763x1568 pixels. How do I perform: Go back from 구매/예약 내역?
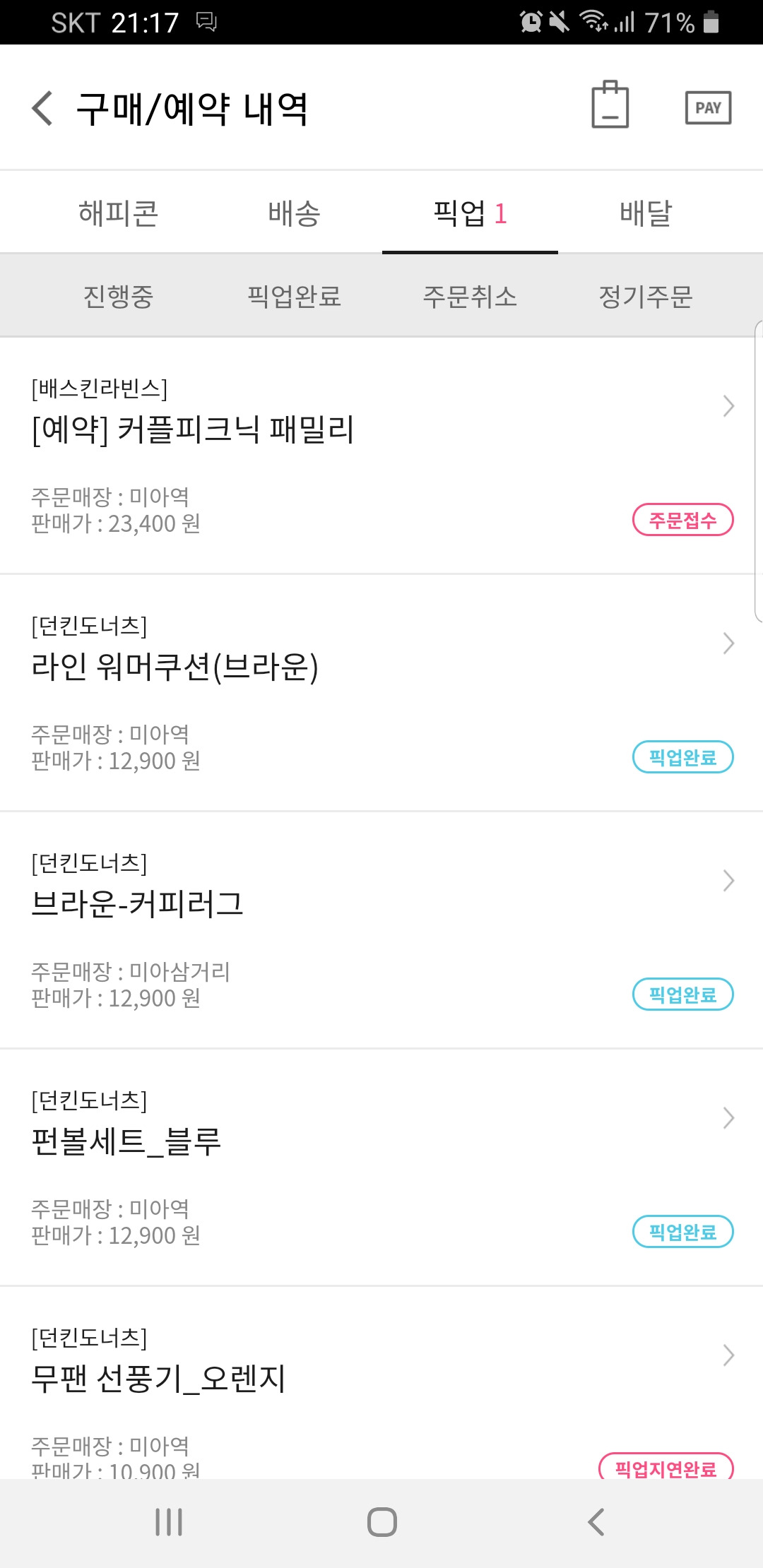click(x=42, y=109)
